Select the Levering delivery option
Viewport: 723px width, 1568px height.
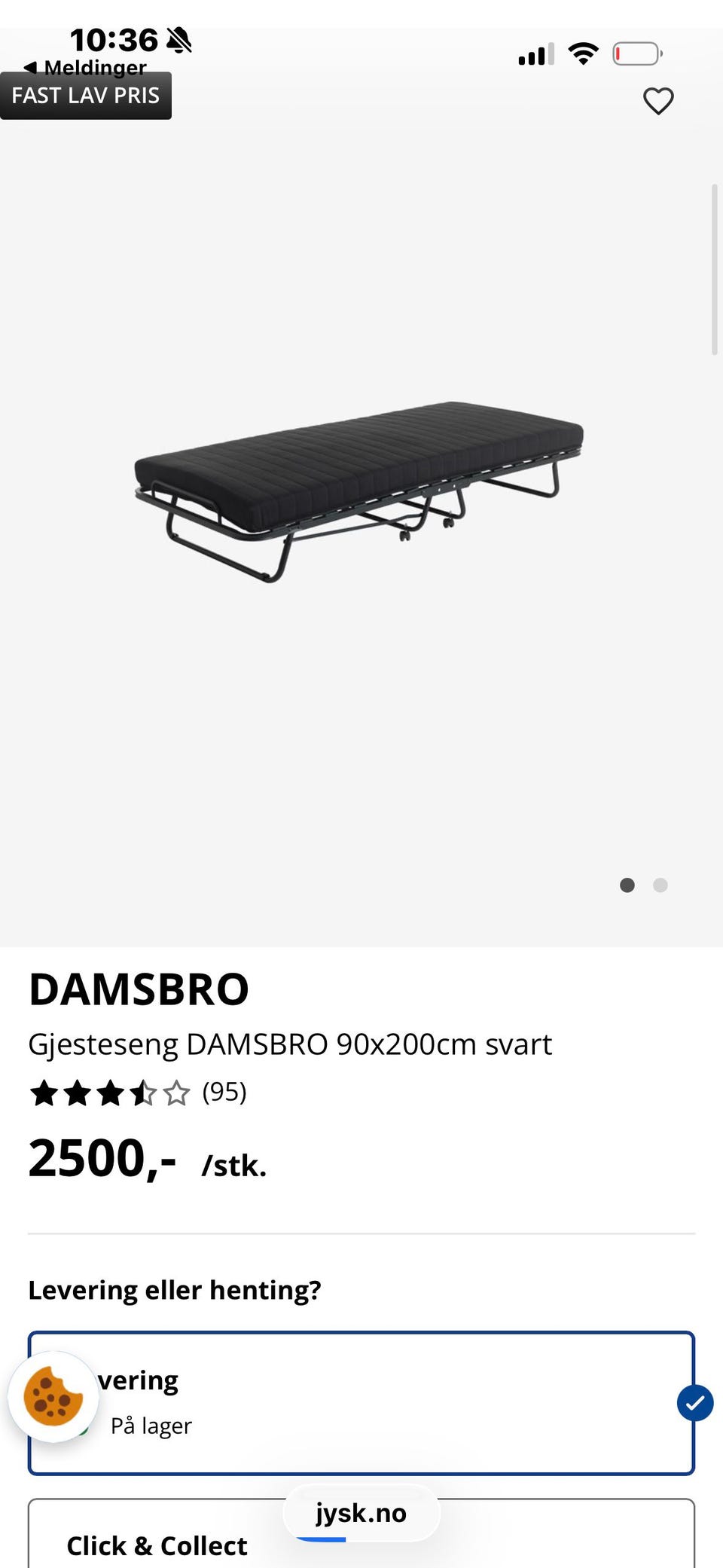[392, 1403]
